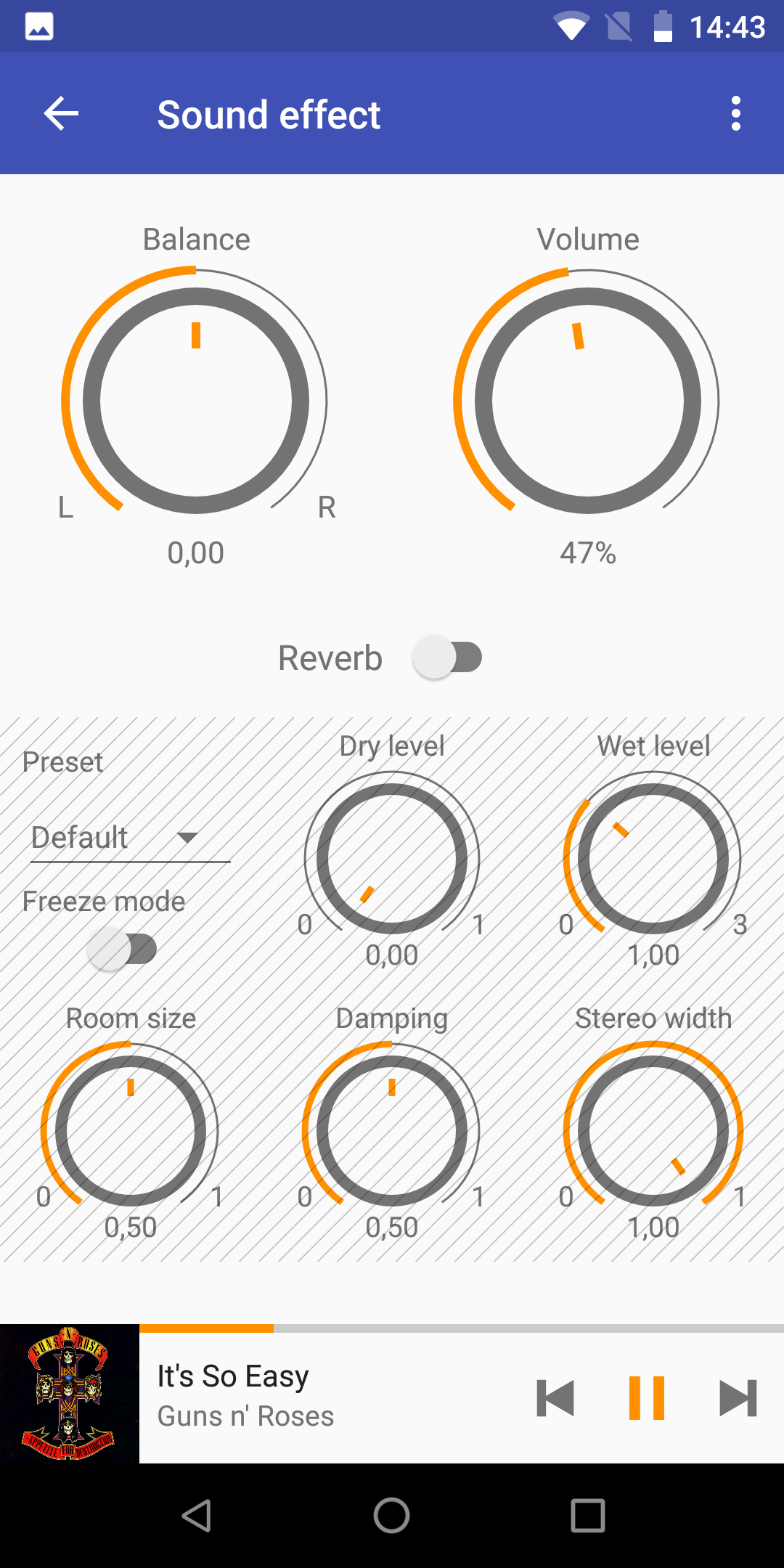Skip to the next track
The height and width of the screenshot is (1568, 784).
738,1398
